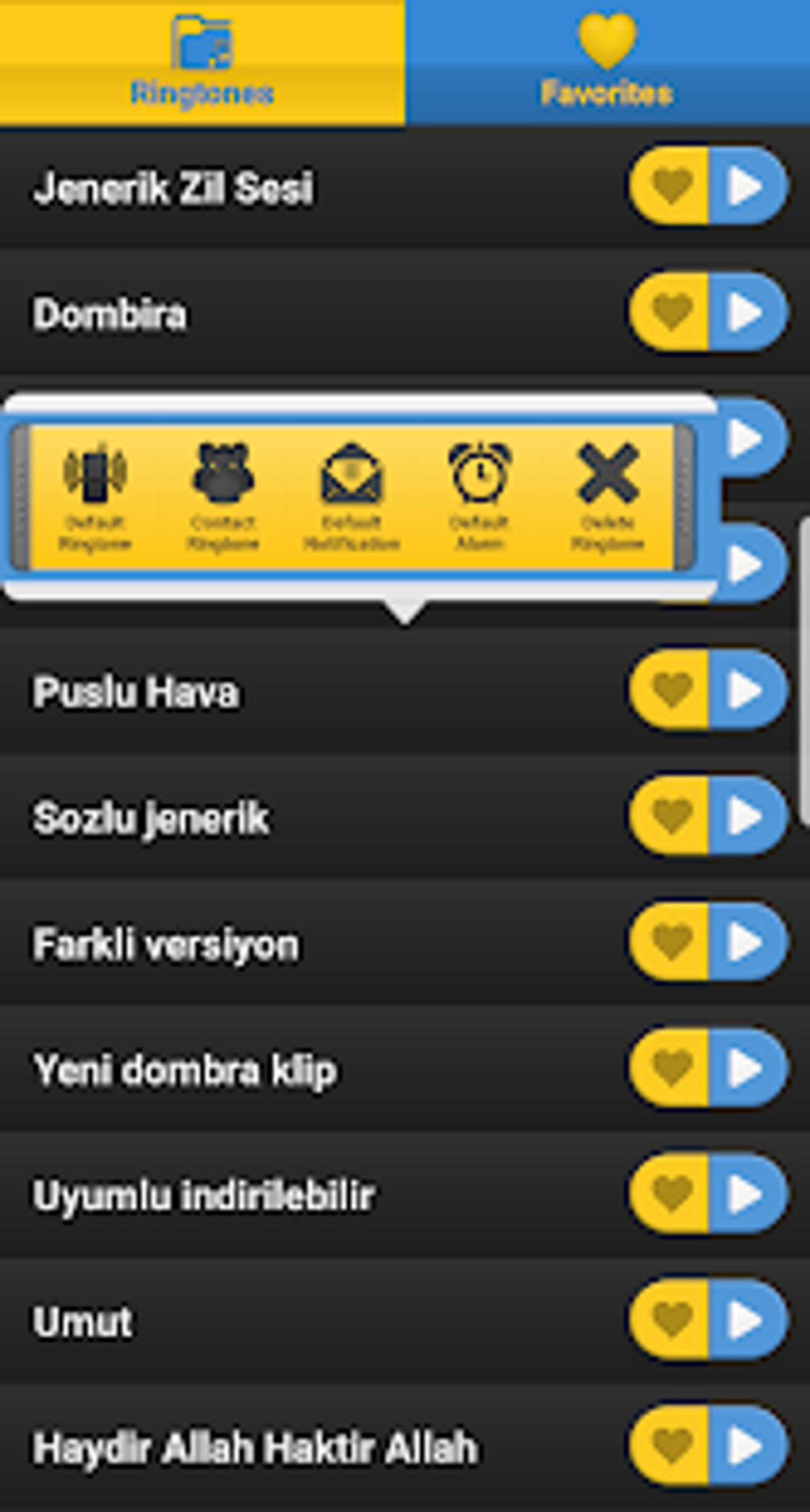Play the Dombira ringtone

(x=746, y=312)
